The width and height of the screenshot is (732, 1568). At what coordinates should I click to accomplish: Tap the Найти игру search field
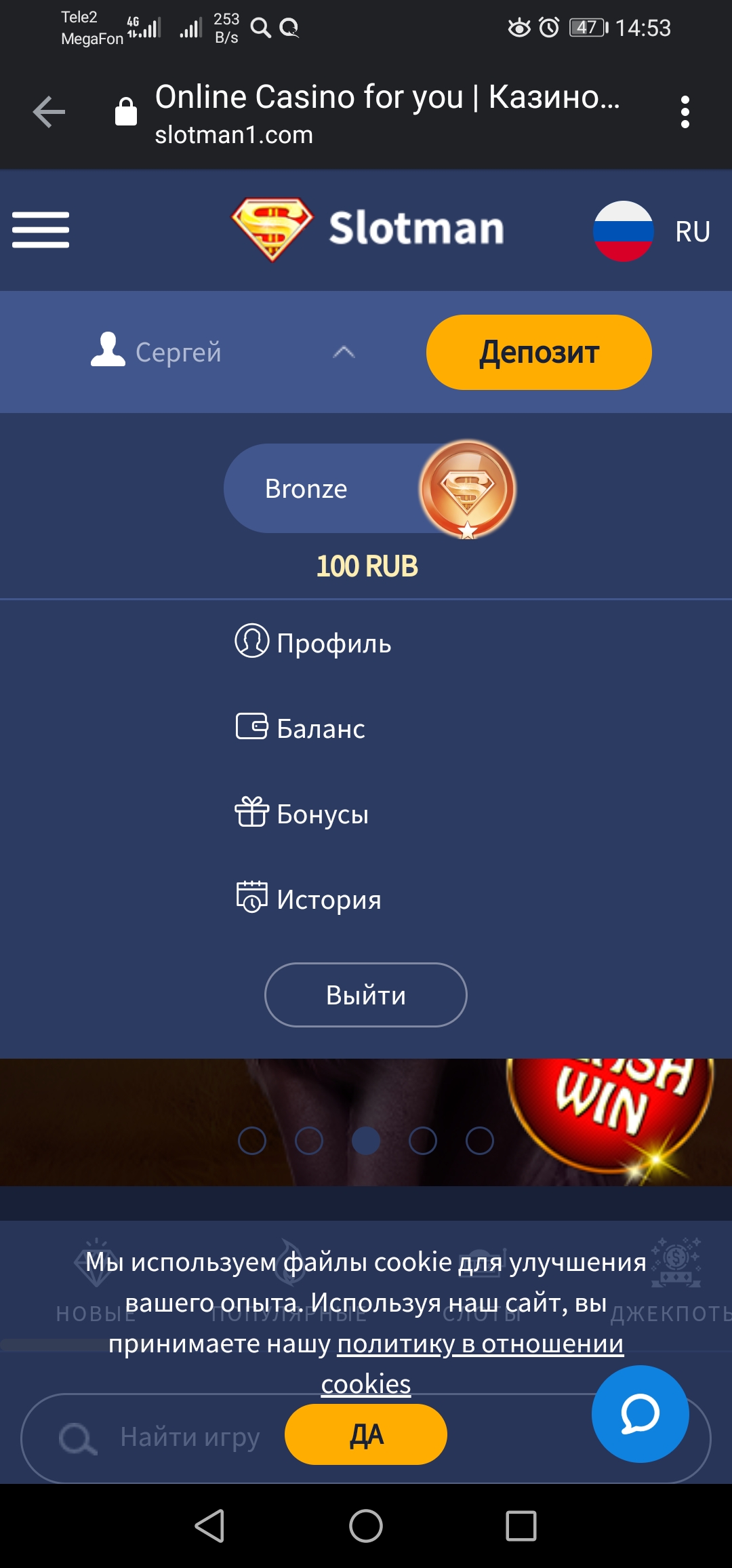[x=190, y=1437]
